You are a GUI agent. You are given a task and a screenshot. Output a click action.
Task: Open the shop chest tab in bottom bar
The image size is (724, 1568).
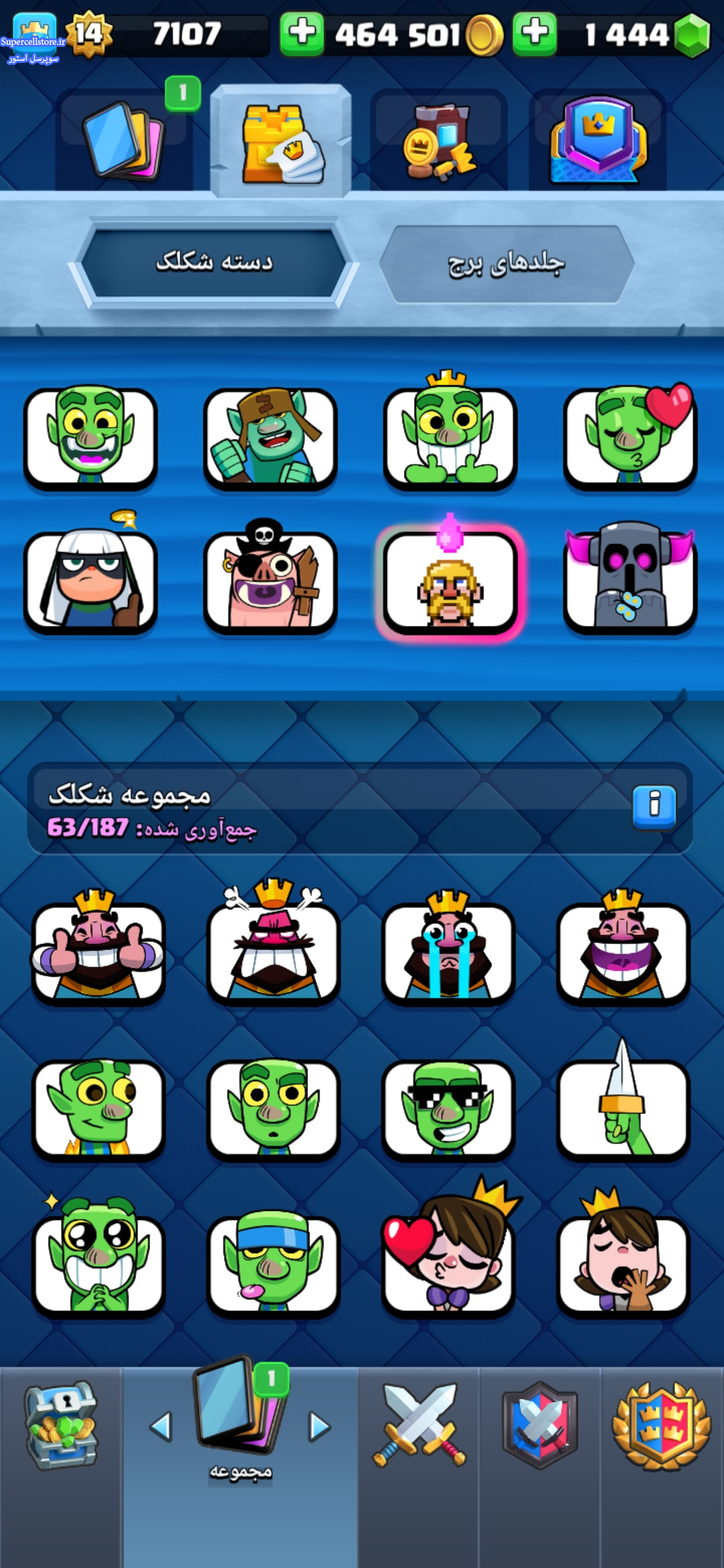tap(61, 1427)
